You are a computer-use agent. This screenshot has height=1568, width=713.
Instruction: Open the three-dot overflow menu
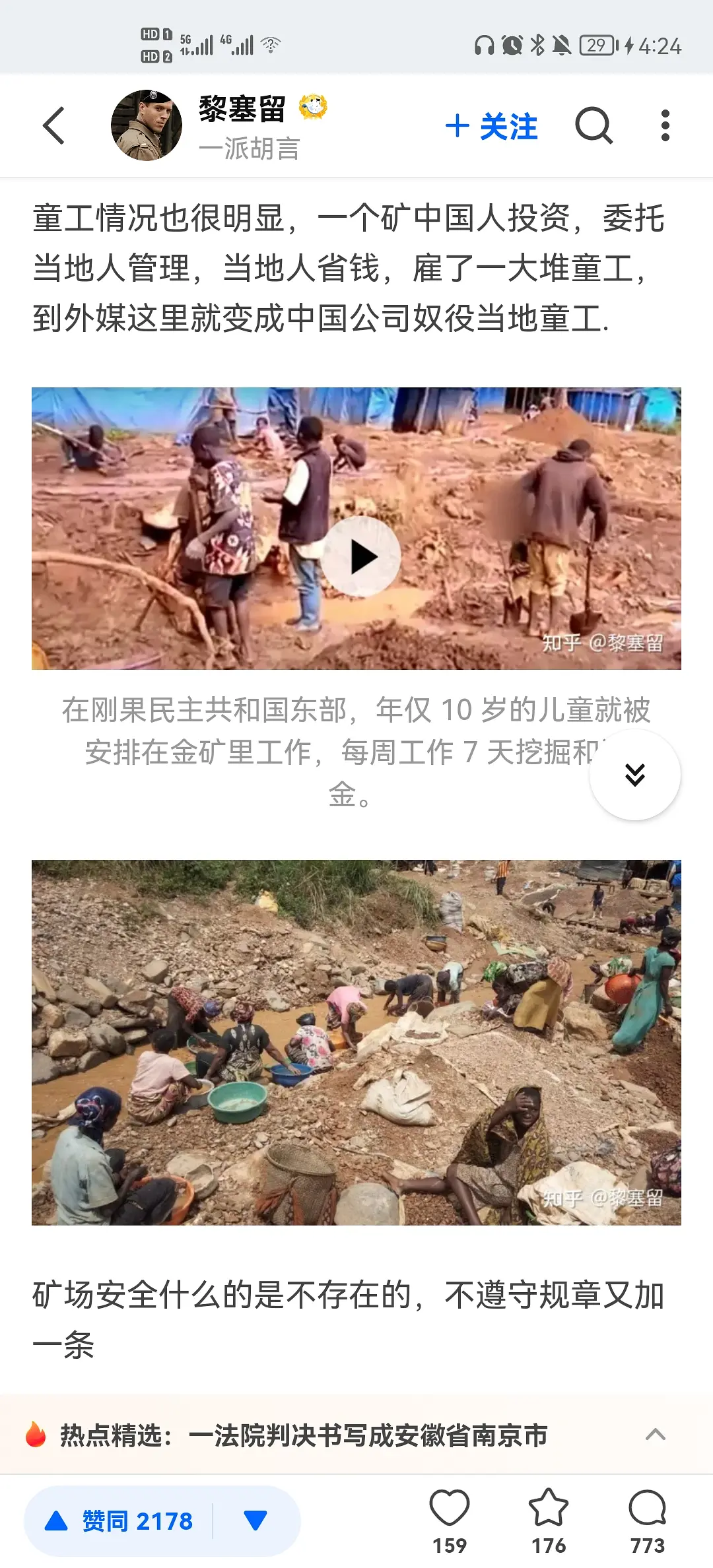665,125
